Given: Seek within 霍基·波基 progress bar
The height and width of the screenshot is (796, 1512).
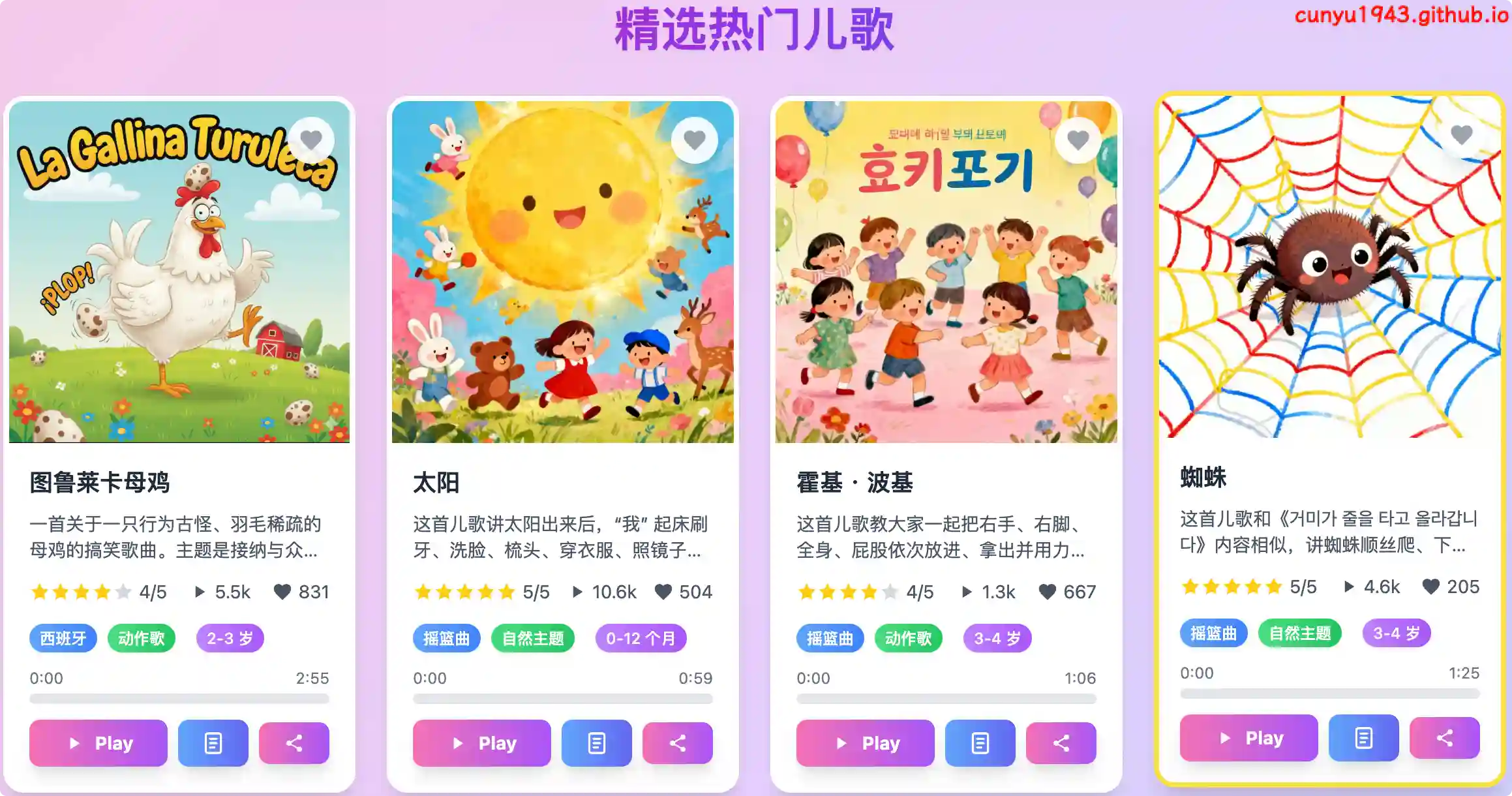Looking at the screenshot, I should click(946, 699).
